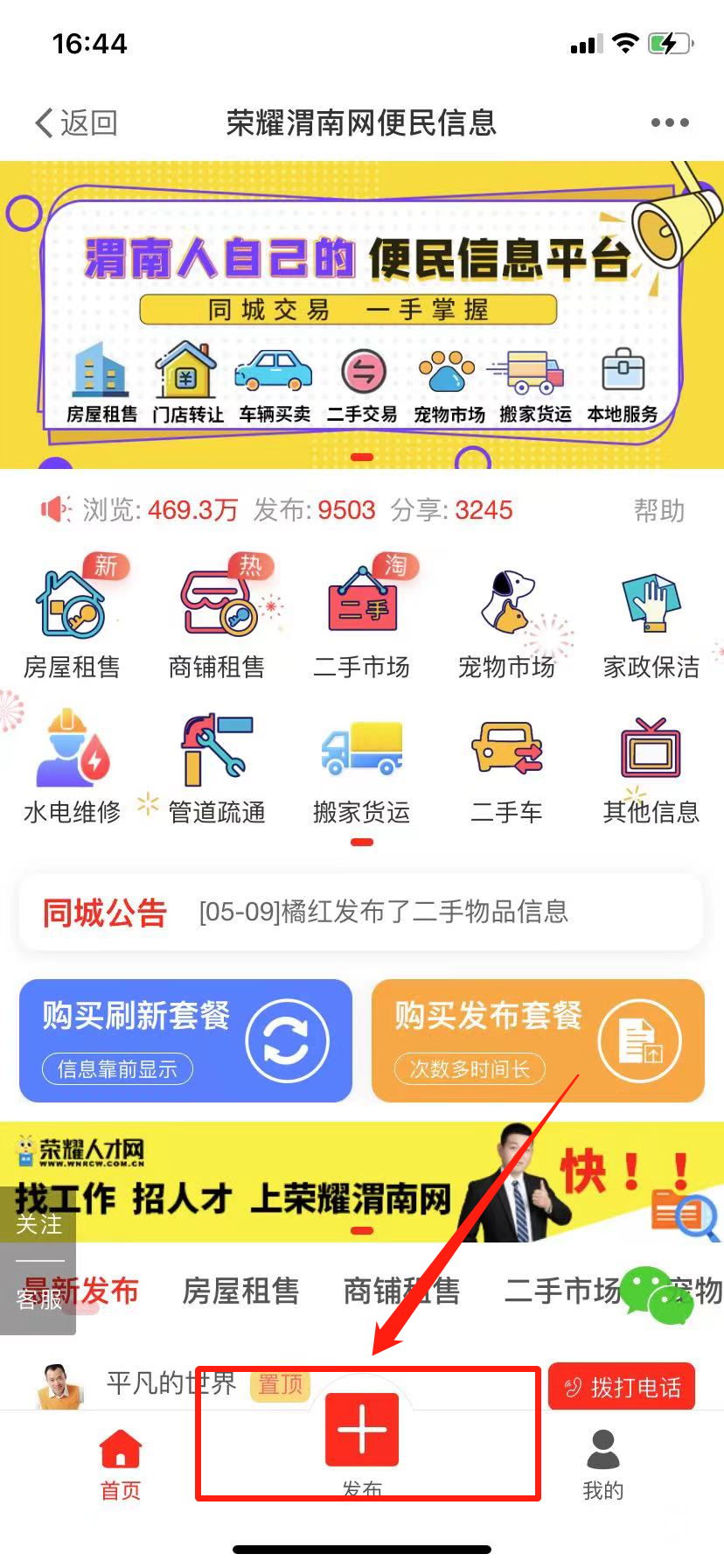
Task: Create a post with the 发布 plus button
Action: pos(362,1429)
